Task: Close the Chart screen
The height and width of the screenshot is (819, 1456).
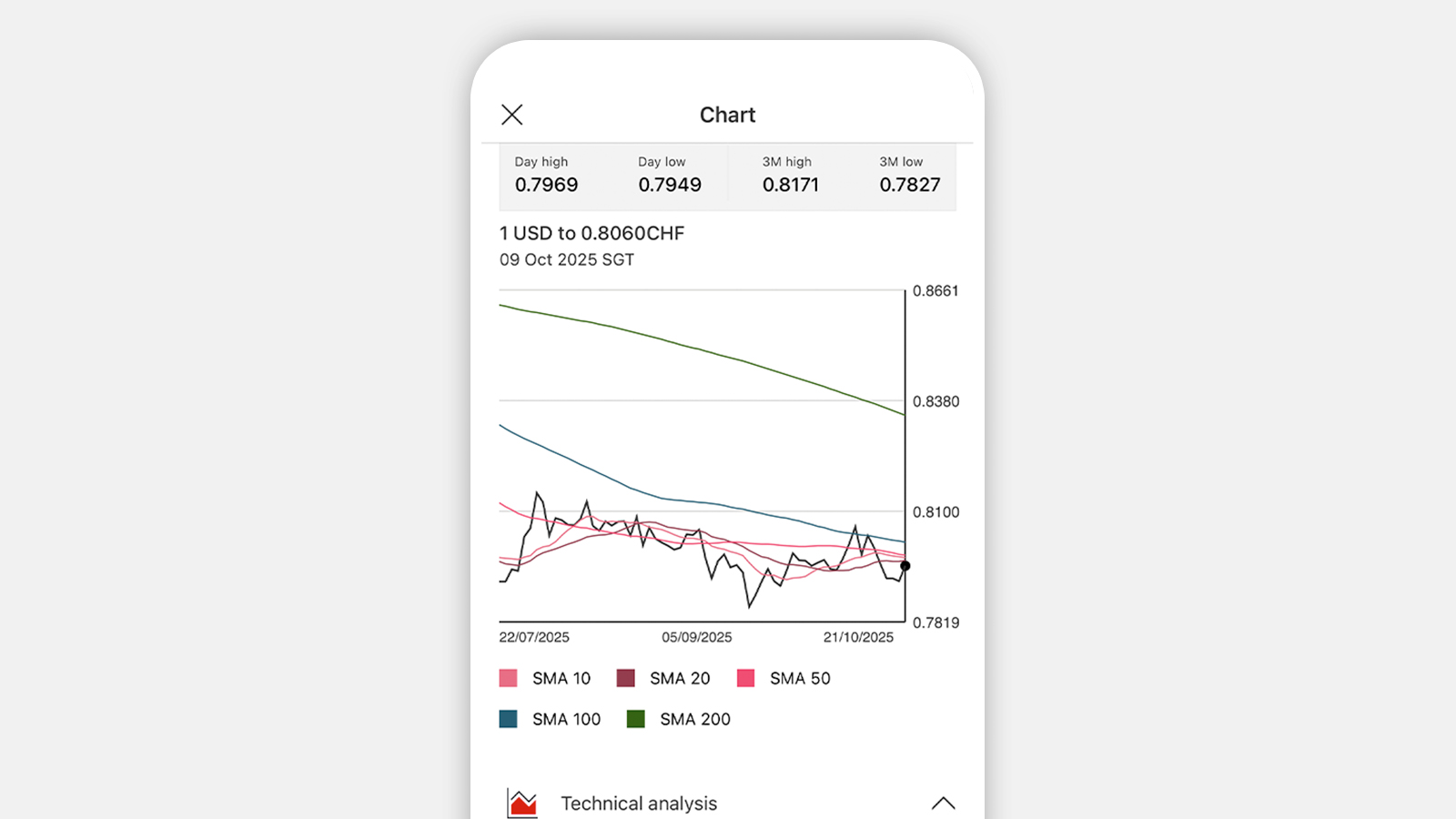Action: (x=512, y=115)
